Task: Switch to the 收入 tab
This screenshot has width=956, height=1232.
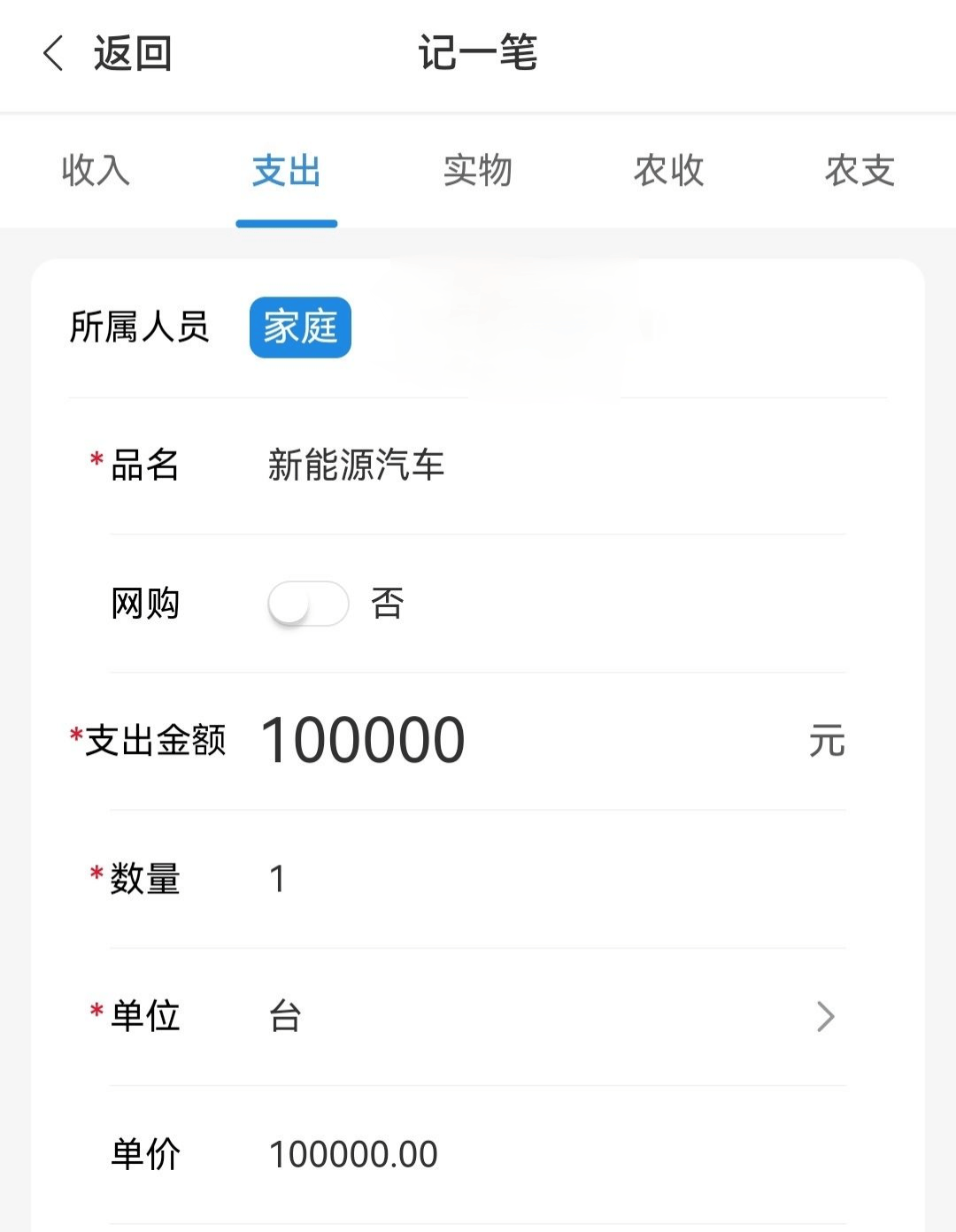Action: click(x=96, y=170)
